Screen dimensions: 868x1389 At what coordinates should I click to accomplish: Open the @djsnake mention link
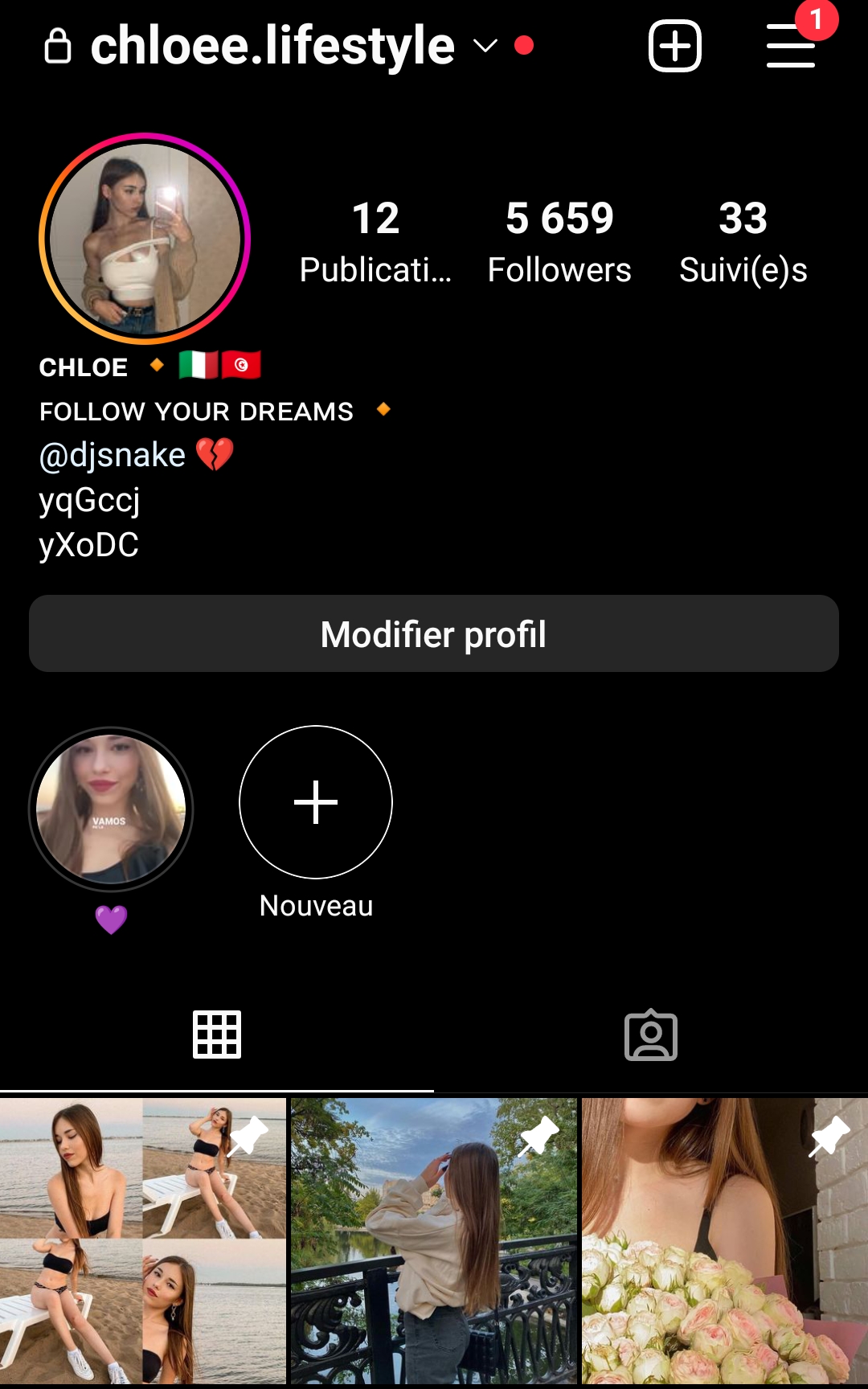point(113,456)
